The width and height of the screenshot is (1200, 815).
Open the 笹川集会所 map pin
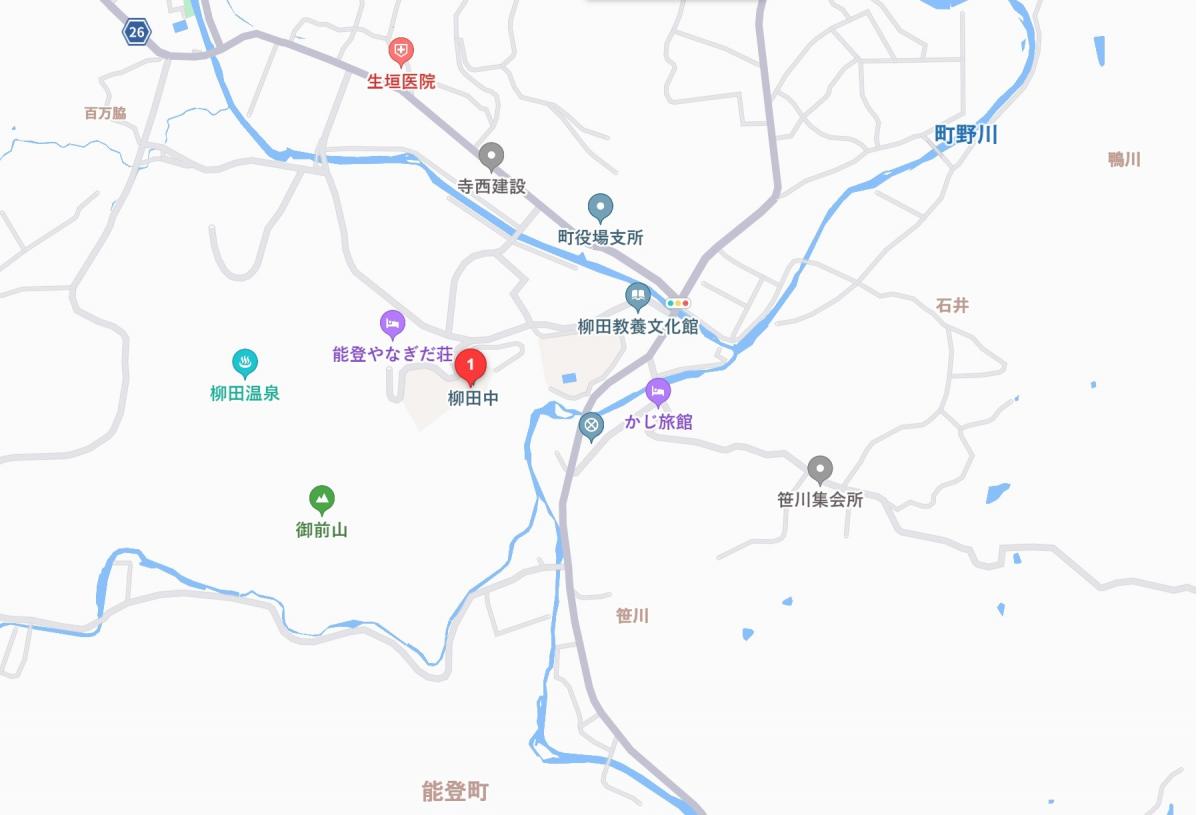[820, 468]
